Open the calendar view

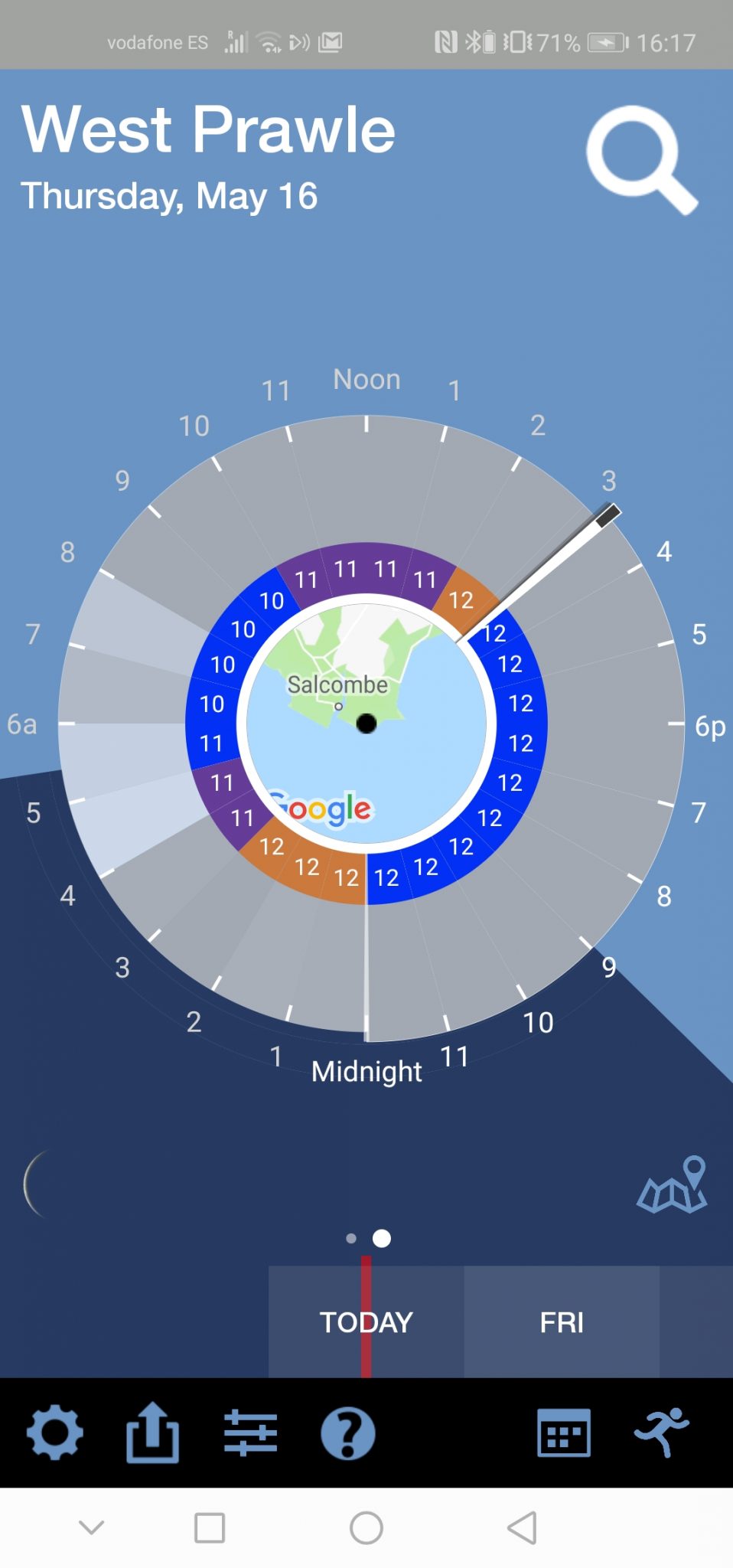[564, 1432]
